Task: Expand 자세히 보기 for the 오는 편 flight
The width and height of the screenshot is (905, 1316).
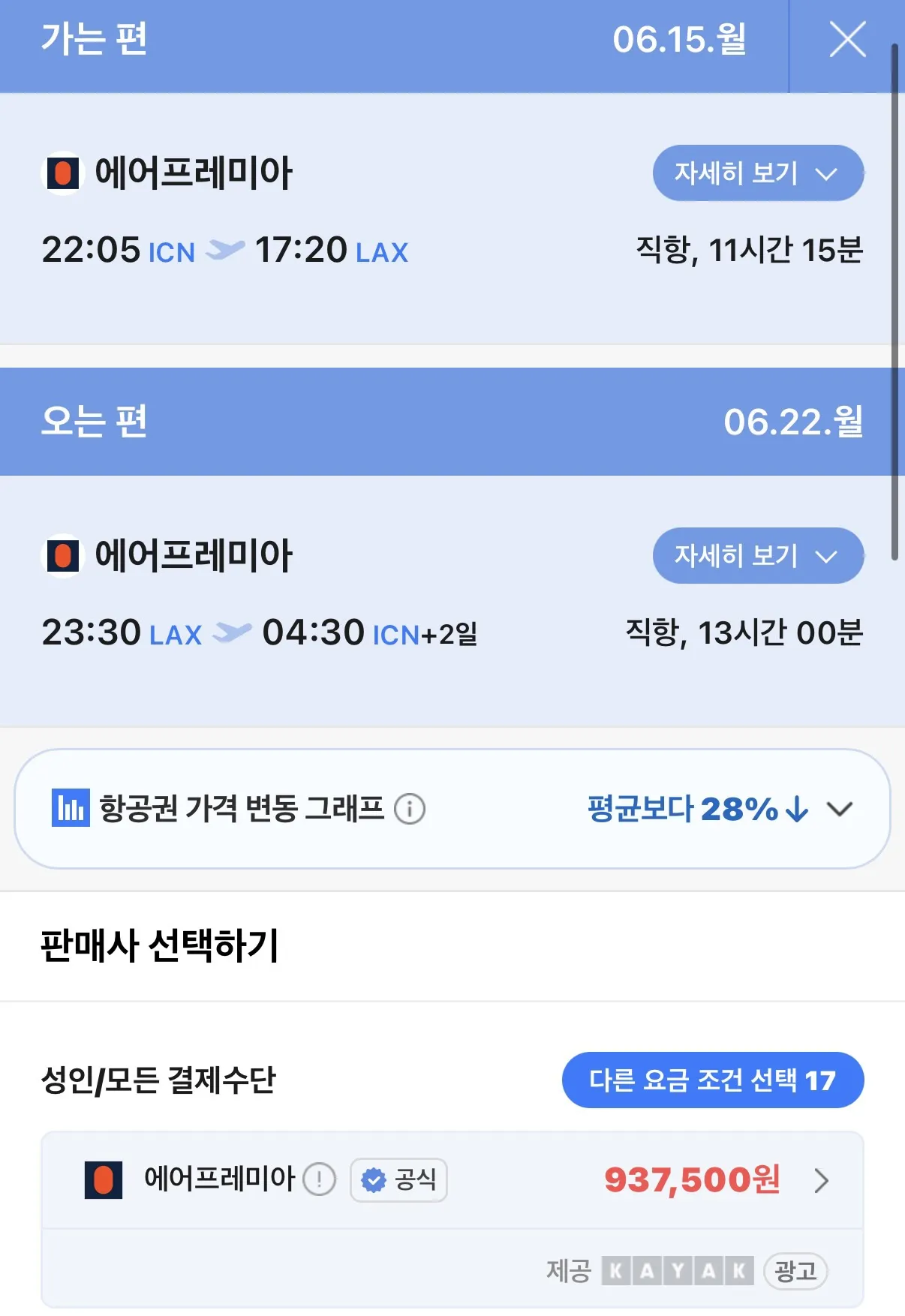Action: pos(757,556)
